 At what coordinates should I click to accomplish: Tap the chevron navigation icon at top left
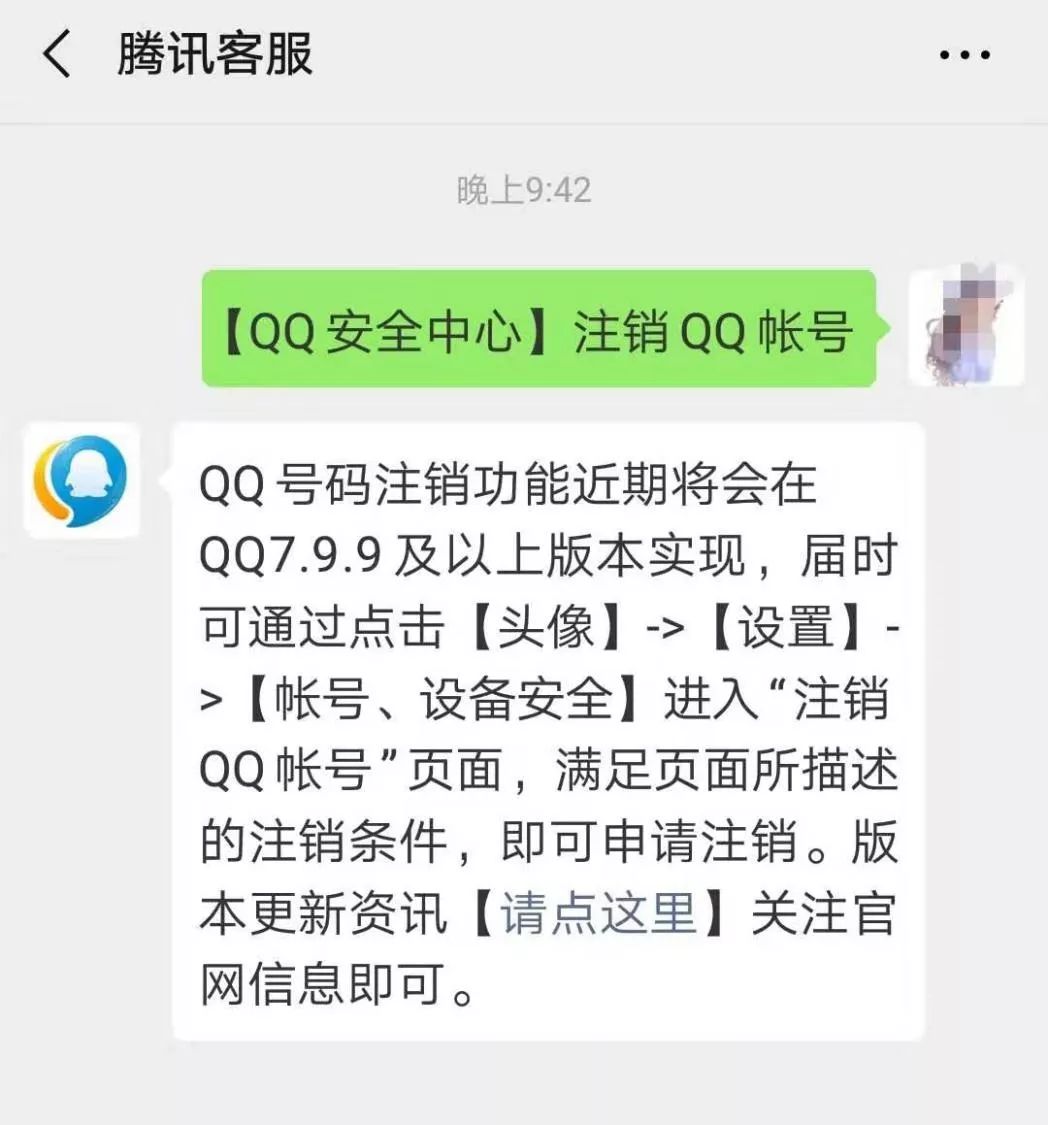coord(57,55)
